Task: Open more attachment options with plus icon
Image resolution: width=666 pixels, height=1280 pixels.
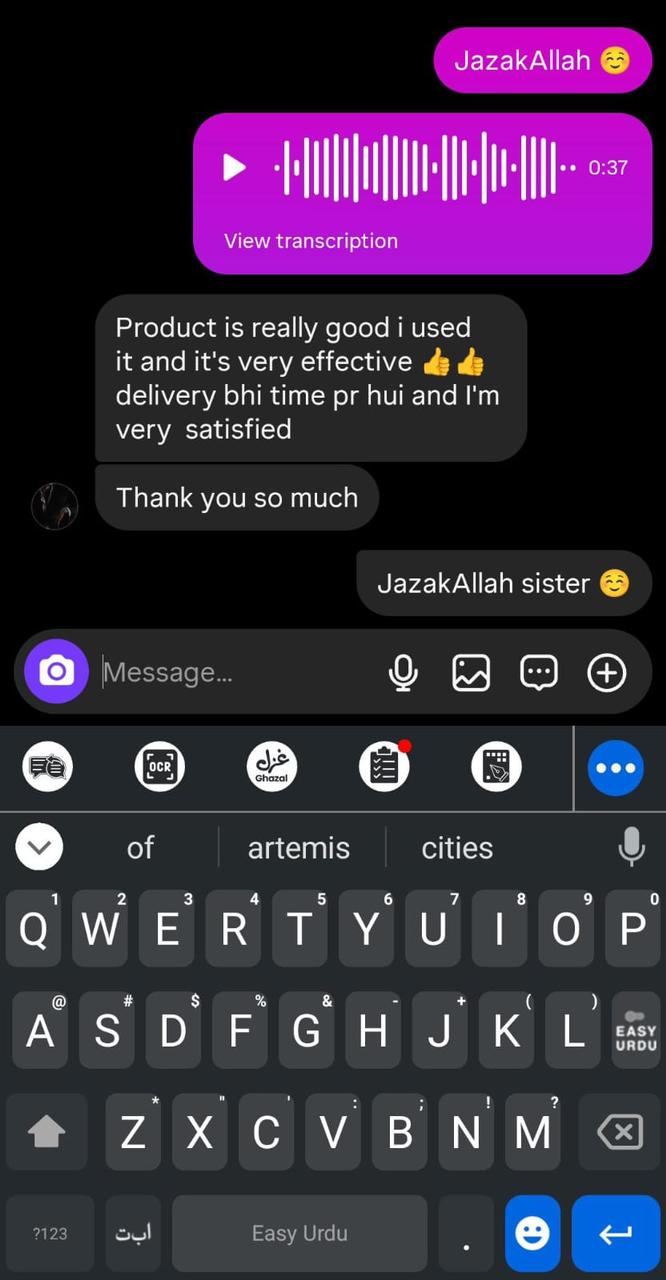Action: pyautogui.click(x=607, y=673)
